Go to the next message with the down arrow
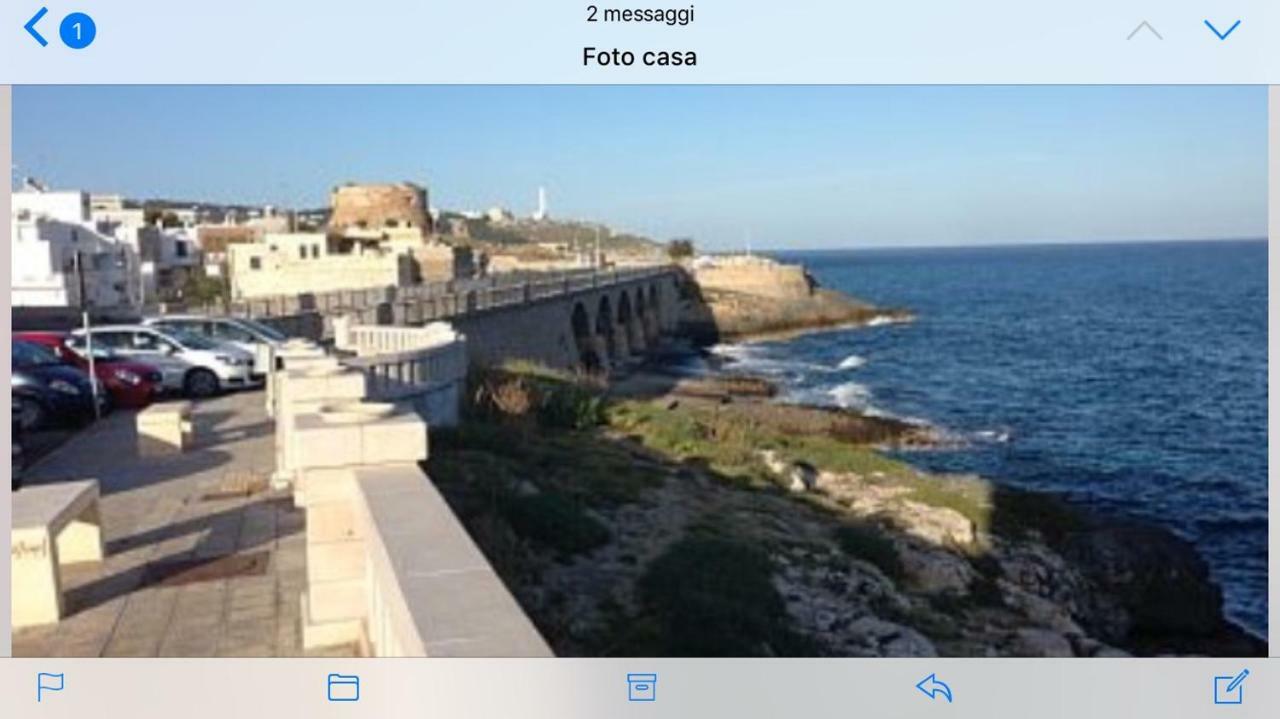1280x719 pixels. coord(1221,30)
